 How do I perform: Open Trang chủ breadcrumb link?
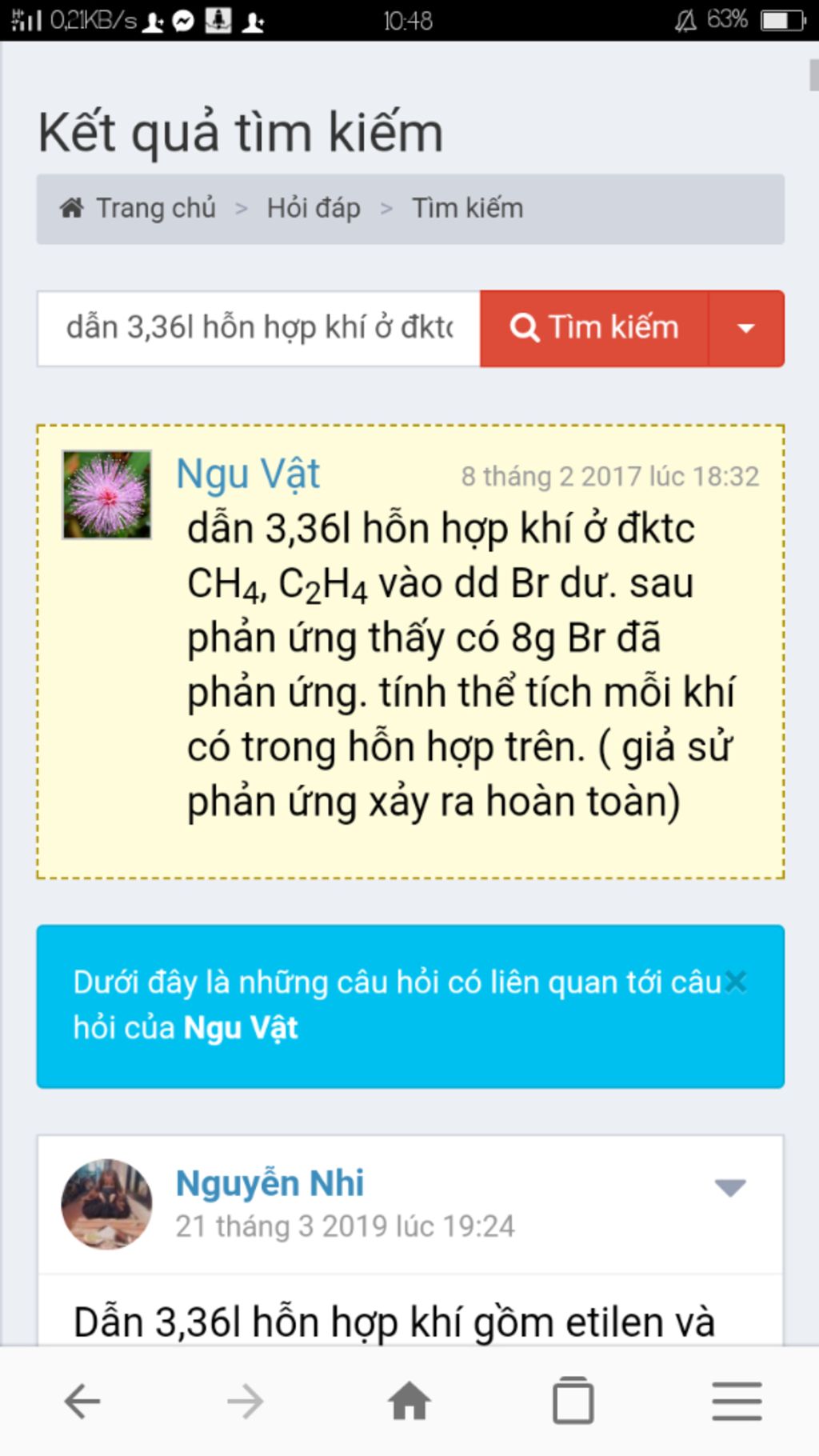pos(155,208)
